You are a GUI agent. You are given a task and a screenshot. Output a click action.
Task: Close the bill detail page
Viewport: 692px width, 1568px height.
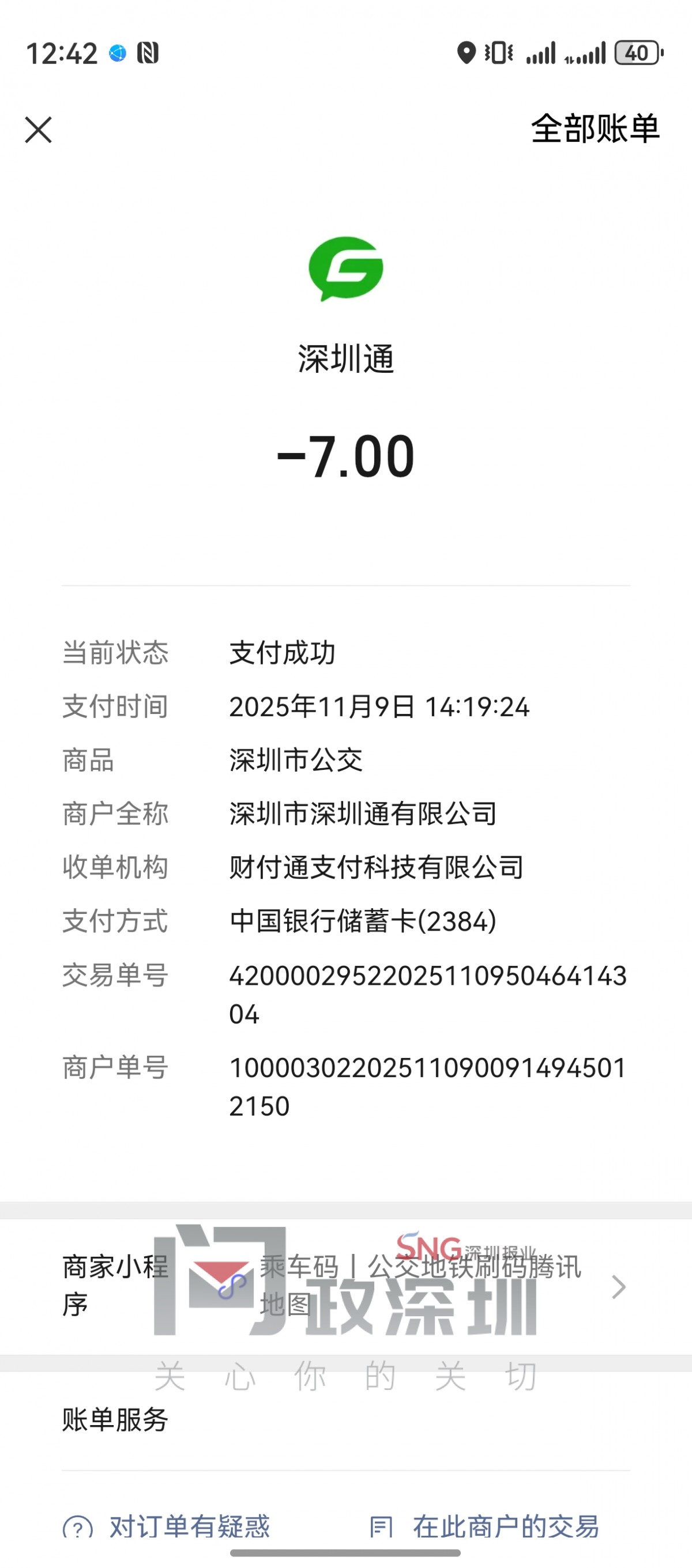click(x=39, y=130)
